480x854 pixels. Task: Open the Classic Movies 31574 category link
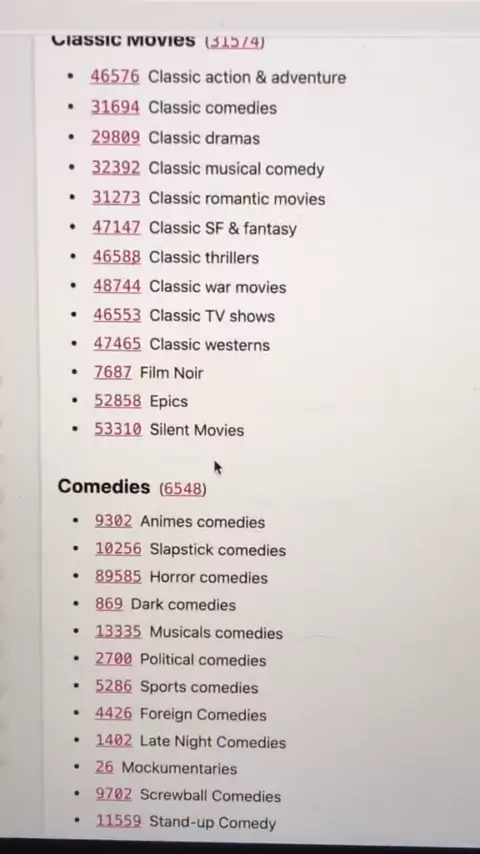235,42
